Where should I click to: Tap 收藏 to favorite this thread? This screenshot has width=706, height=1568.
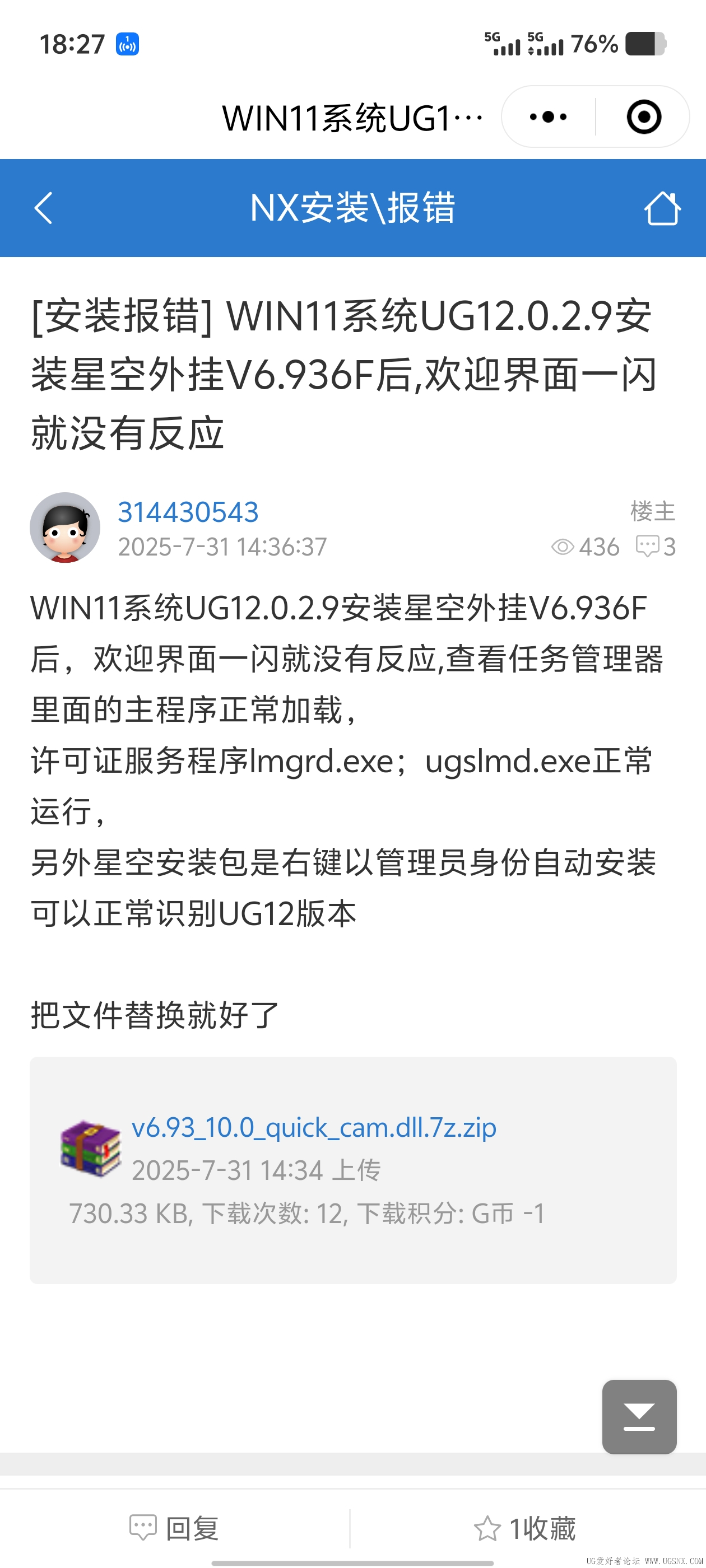click(x=525, y=1528)
